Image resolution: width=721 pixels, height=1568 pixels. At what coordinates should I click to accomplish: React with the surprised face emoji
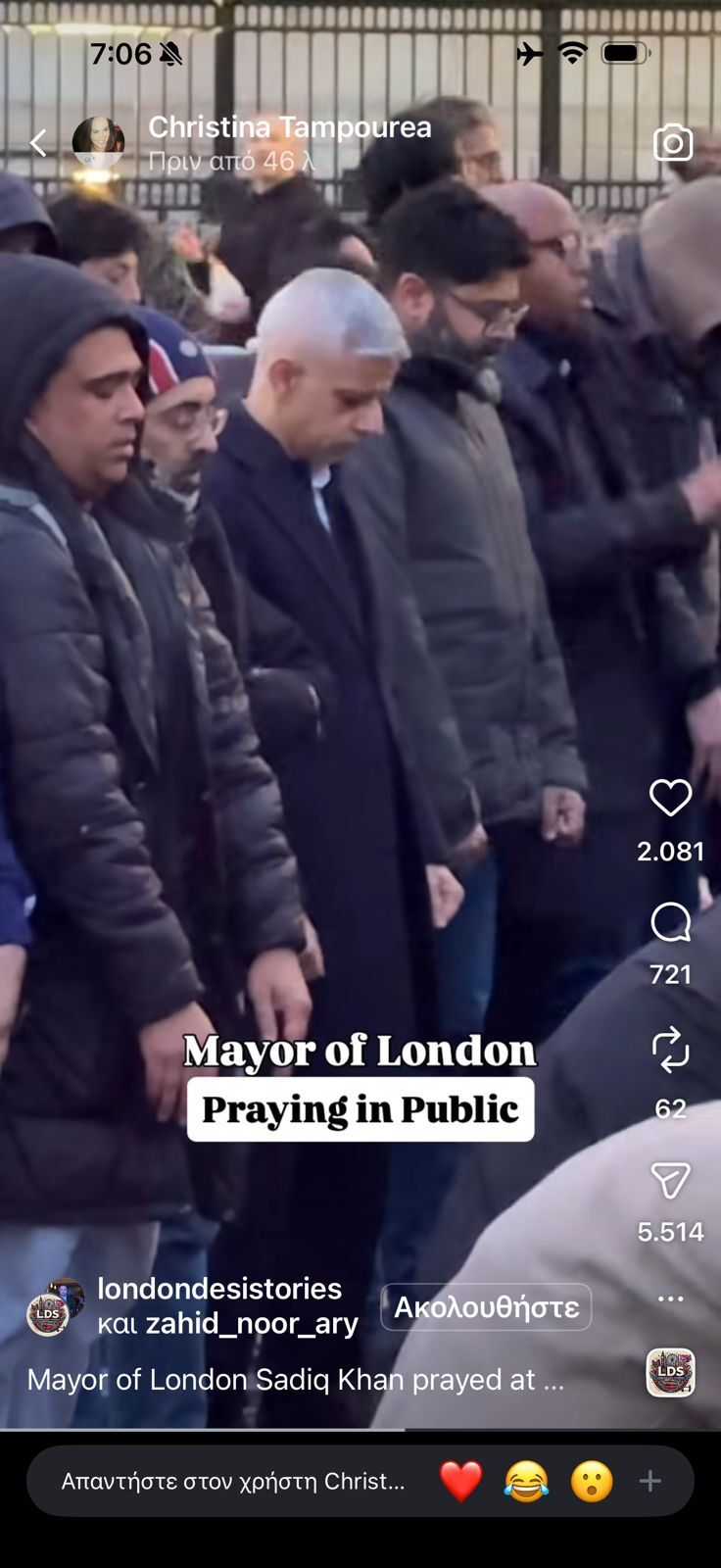[592, 1481]
